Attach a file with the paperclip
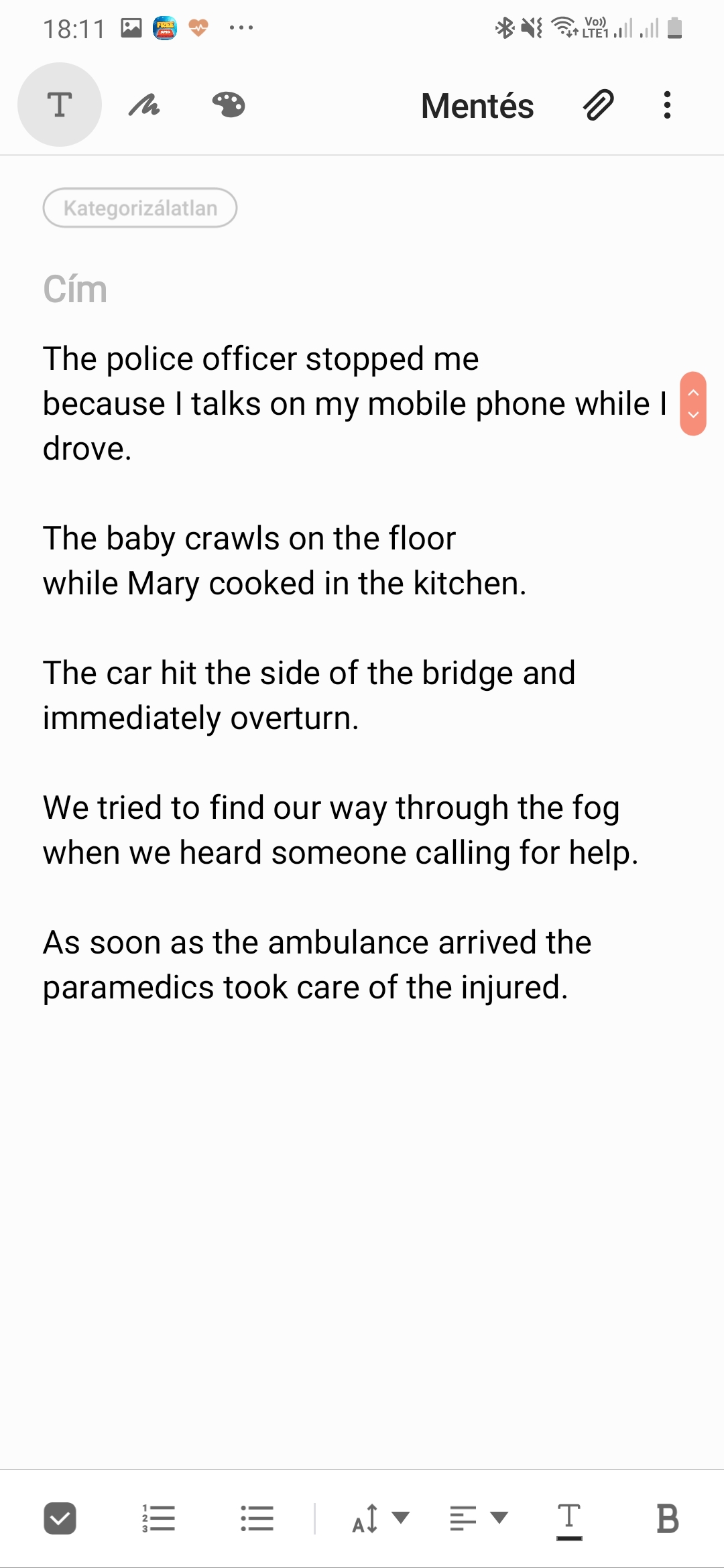 598,105
